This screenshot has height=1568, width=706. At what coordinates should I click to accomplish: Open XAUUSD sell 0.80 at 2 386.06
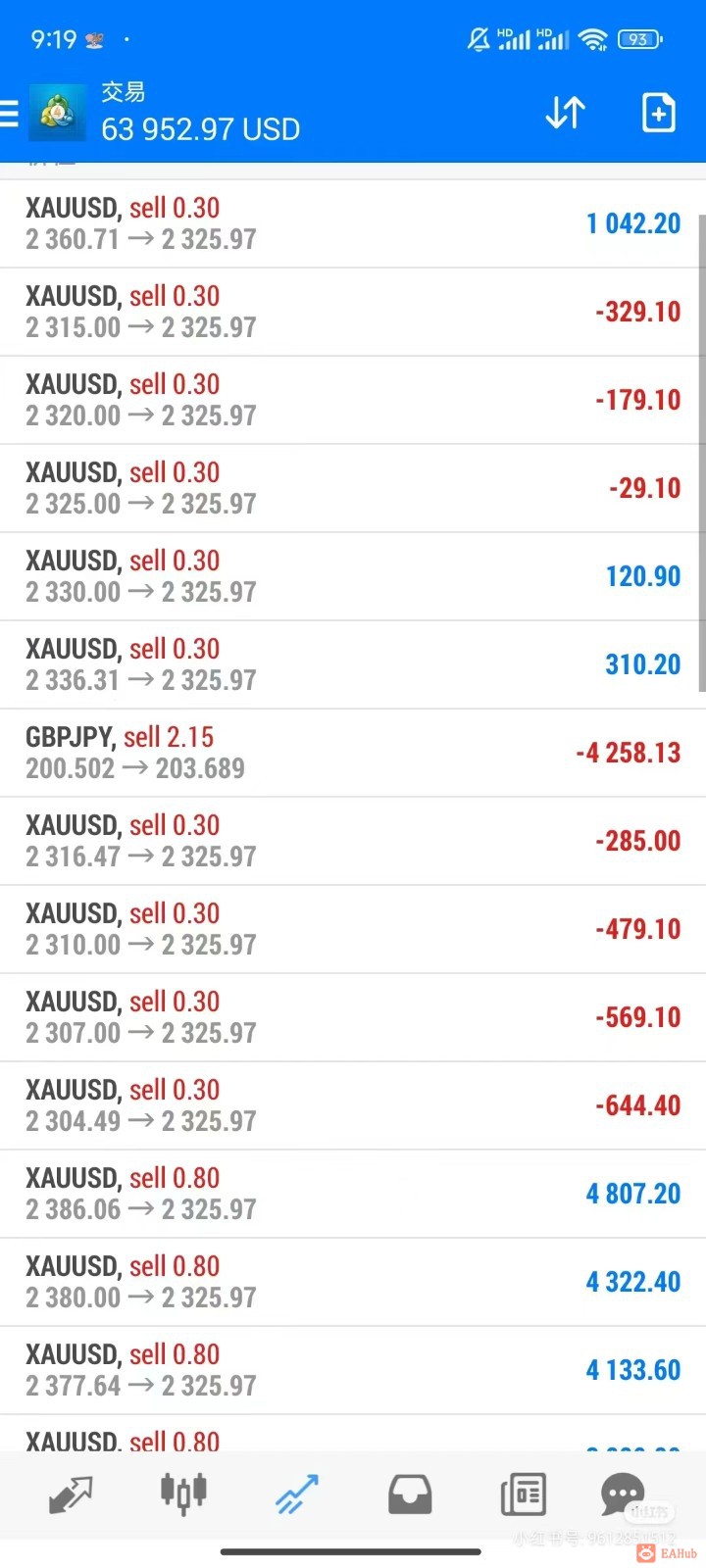353,1194
